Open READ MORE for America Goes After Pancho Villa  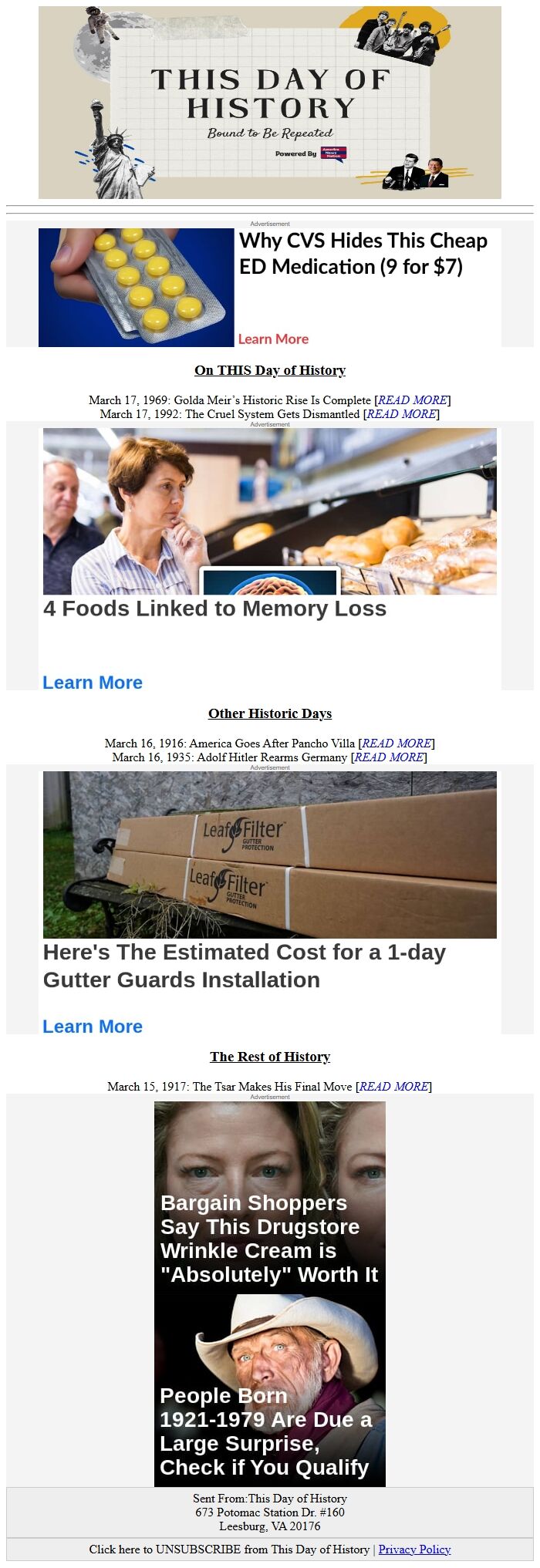pos(396,743)
